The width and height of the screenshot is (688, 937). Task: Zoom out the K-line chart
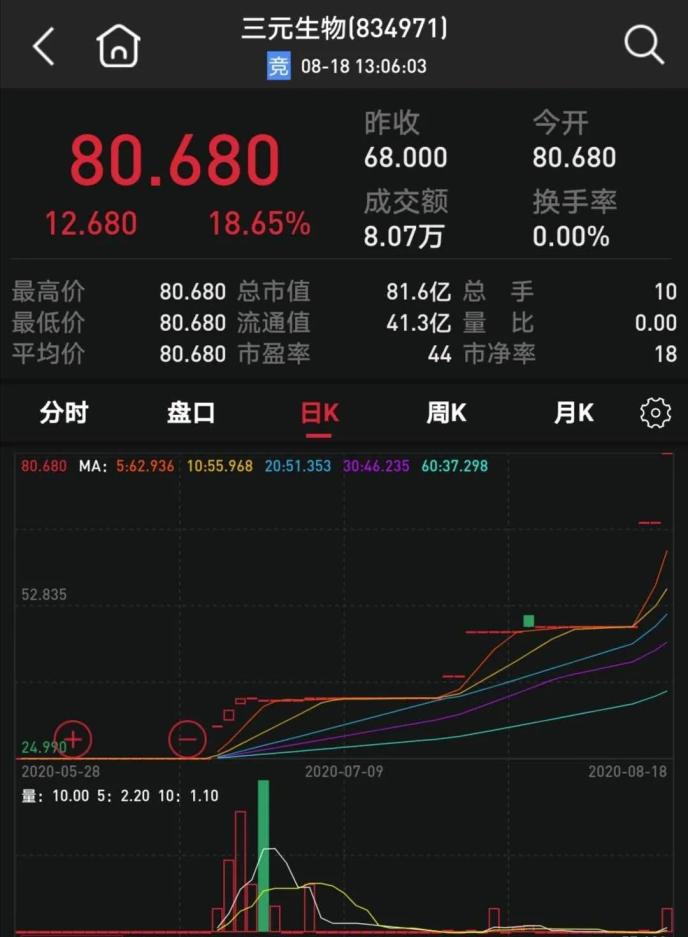[187, 740]
